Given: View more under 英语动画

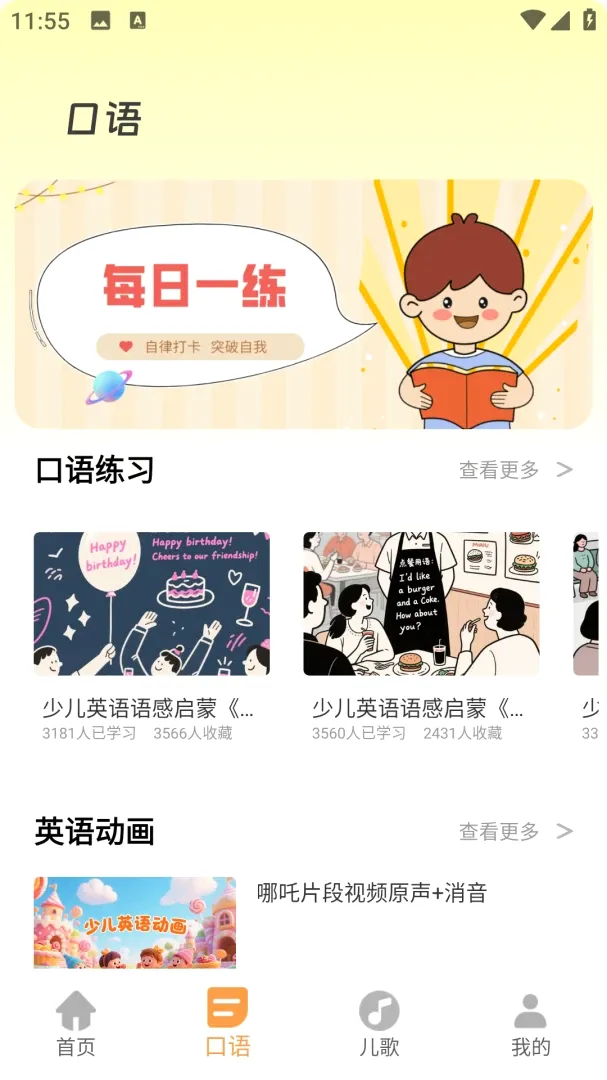Looking at the screenshot, I should (x=516, y=831).
